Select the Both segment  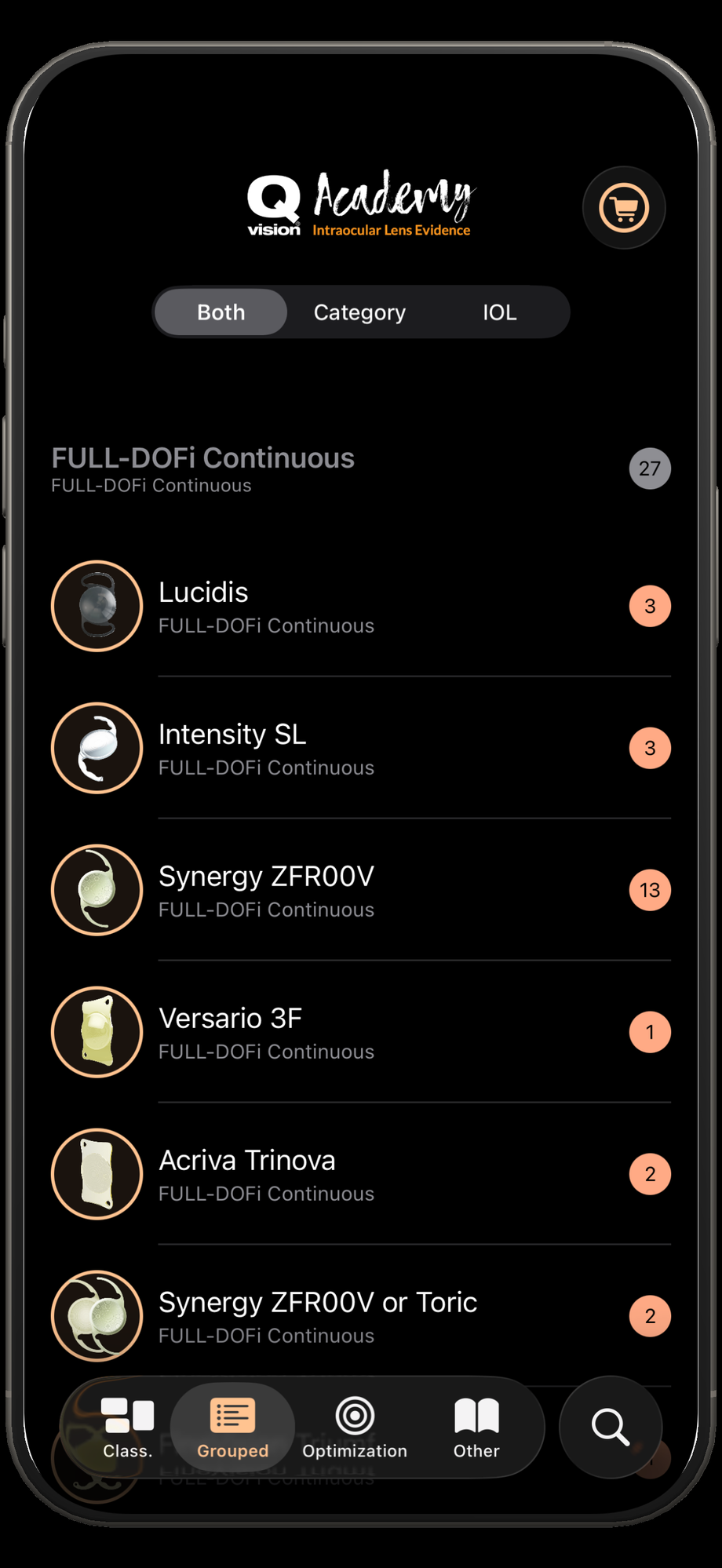click(221, 312)
